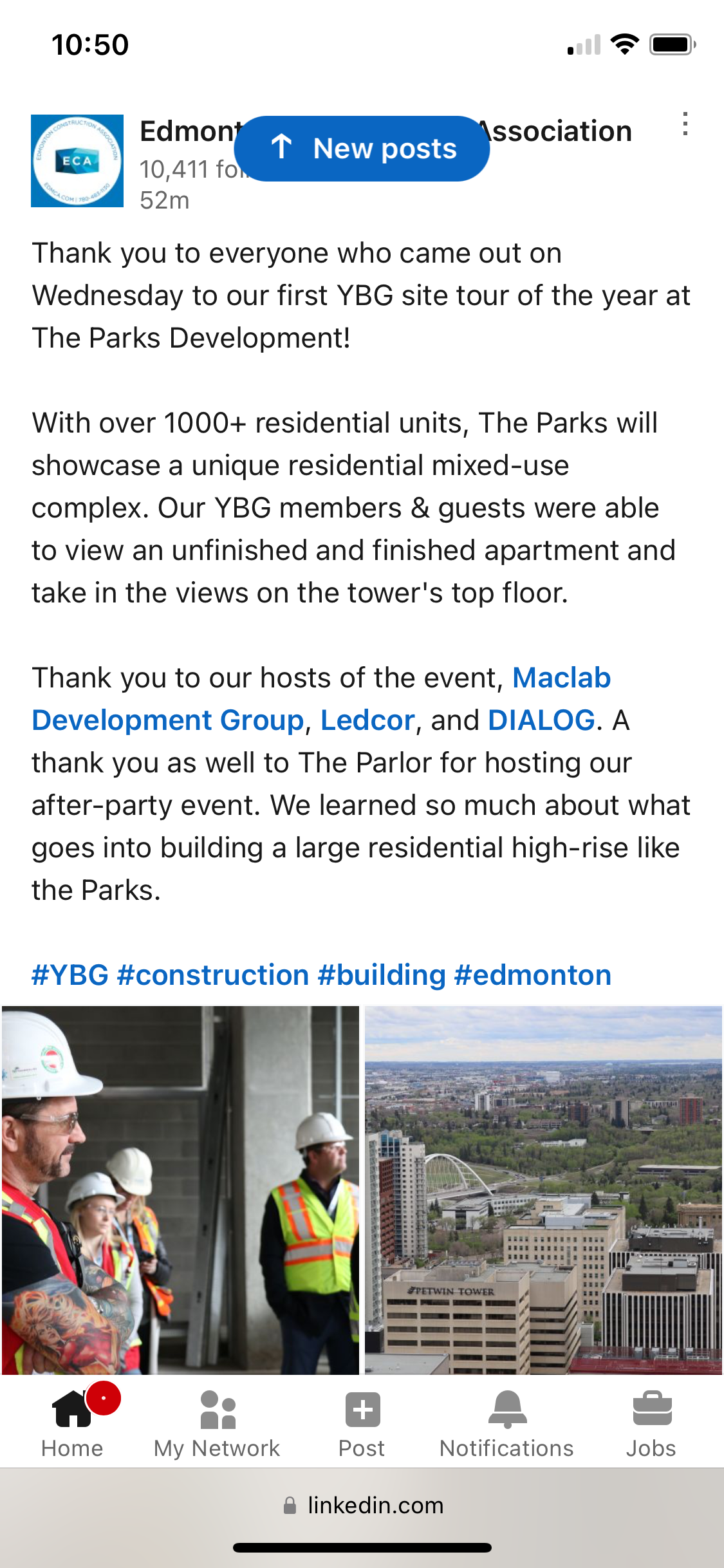Open the #YBG hashtag
Viewport: 724px width, 1568px height.
(x=70, y=975)
